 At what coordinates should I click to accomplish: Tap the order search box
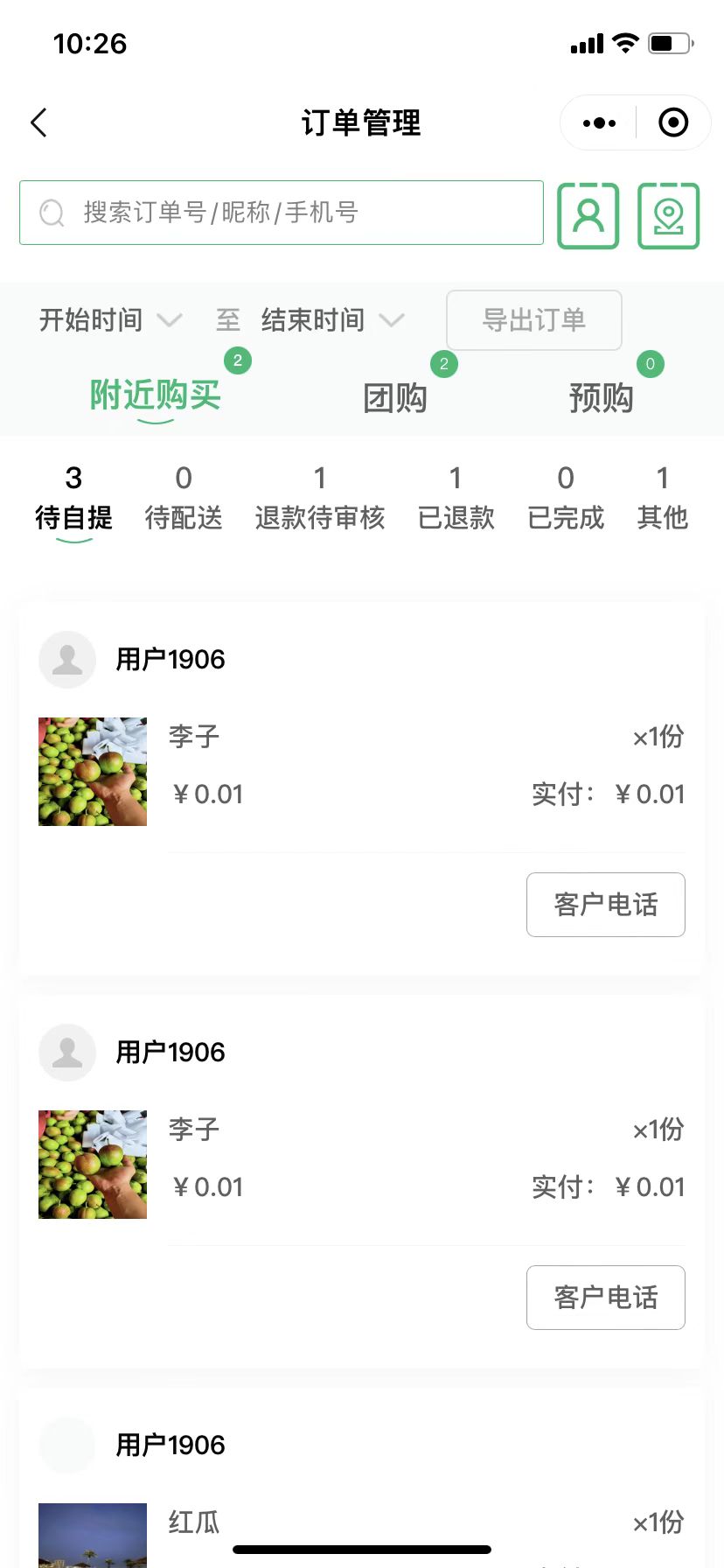coord(282,213)
